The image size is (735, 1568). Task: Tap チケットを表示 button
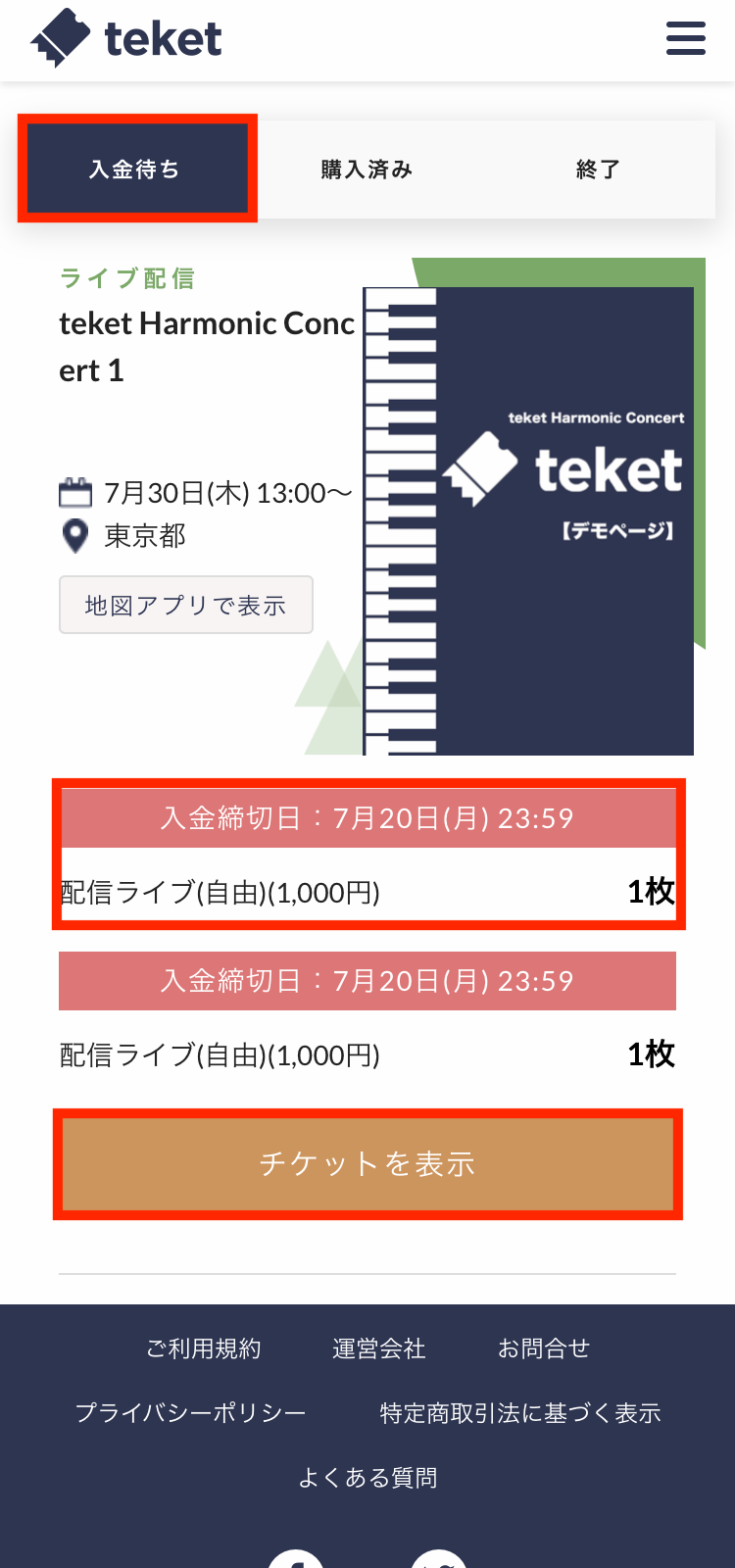[x=367, y=1163]
